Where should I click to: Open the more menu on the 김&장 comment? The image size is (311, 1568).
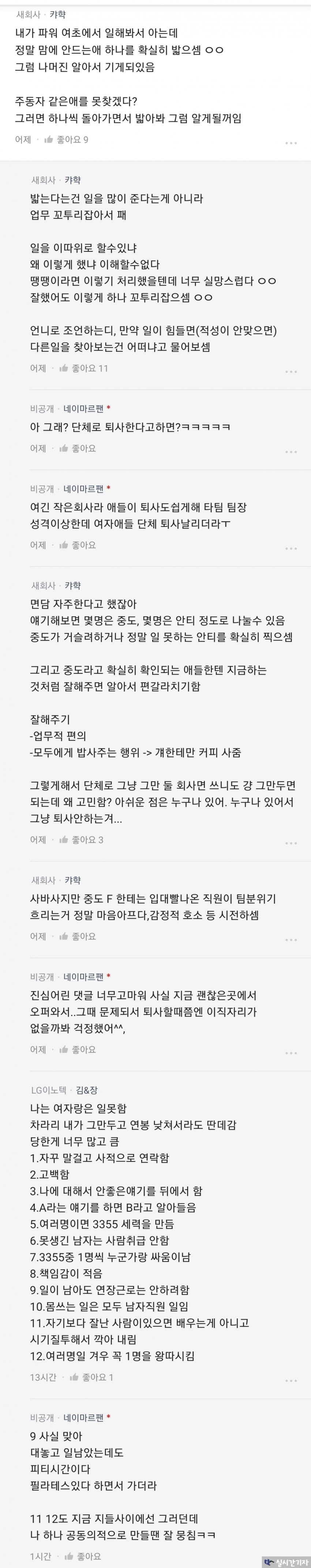[x=291, y=1380]
